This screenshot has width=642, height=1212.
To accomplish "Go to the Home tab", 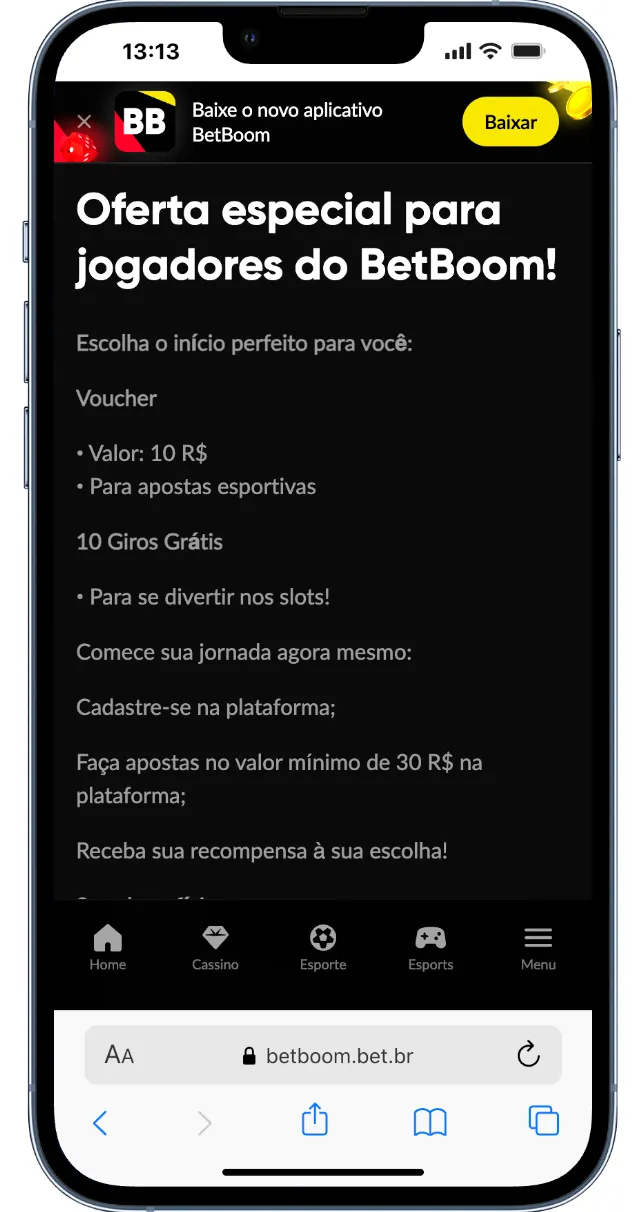I will 107,947.
